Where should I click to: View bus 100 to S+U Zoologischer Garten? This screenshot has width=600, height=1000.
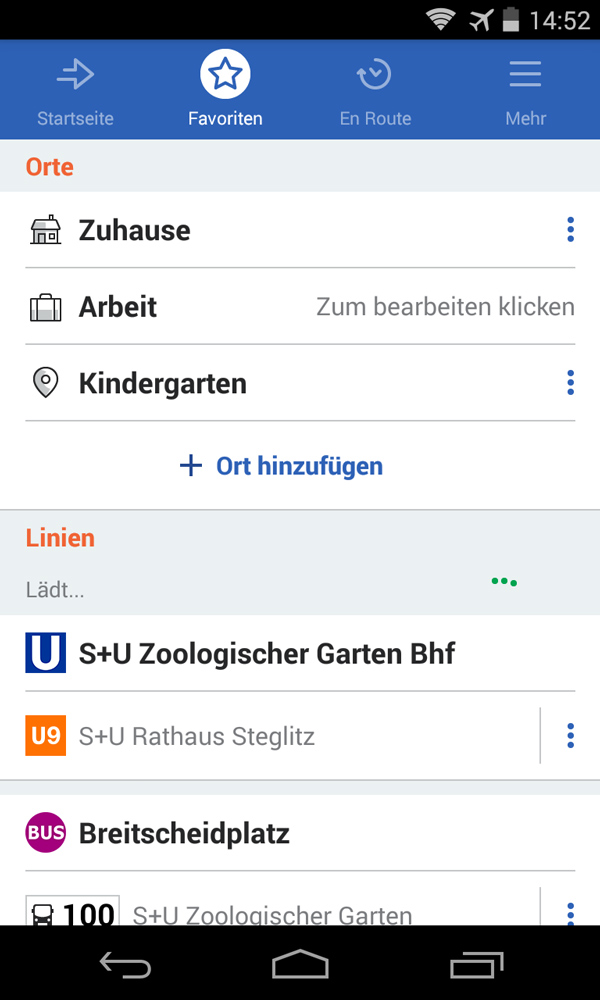pos(272,912)
